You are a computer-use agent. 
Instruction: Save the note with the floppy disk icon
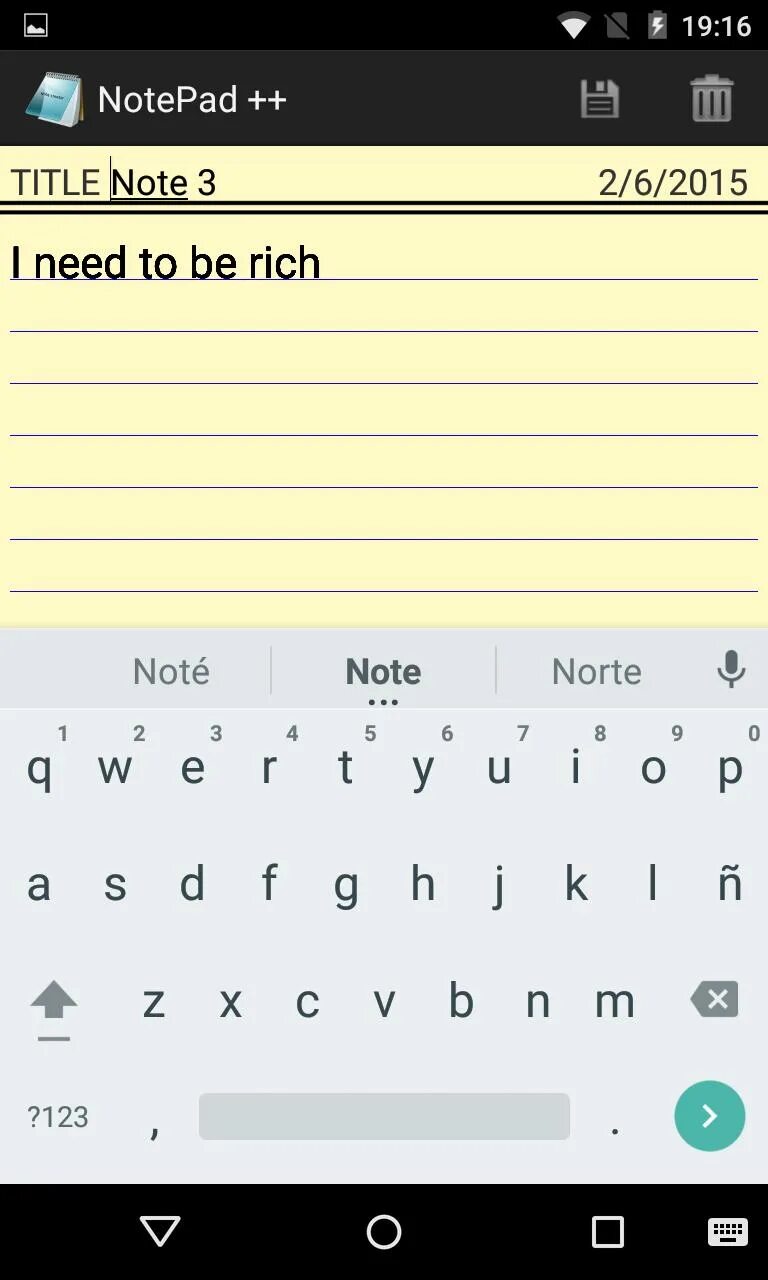click(600, 99)
